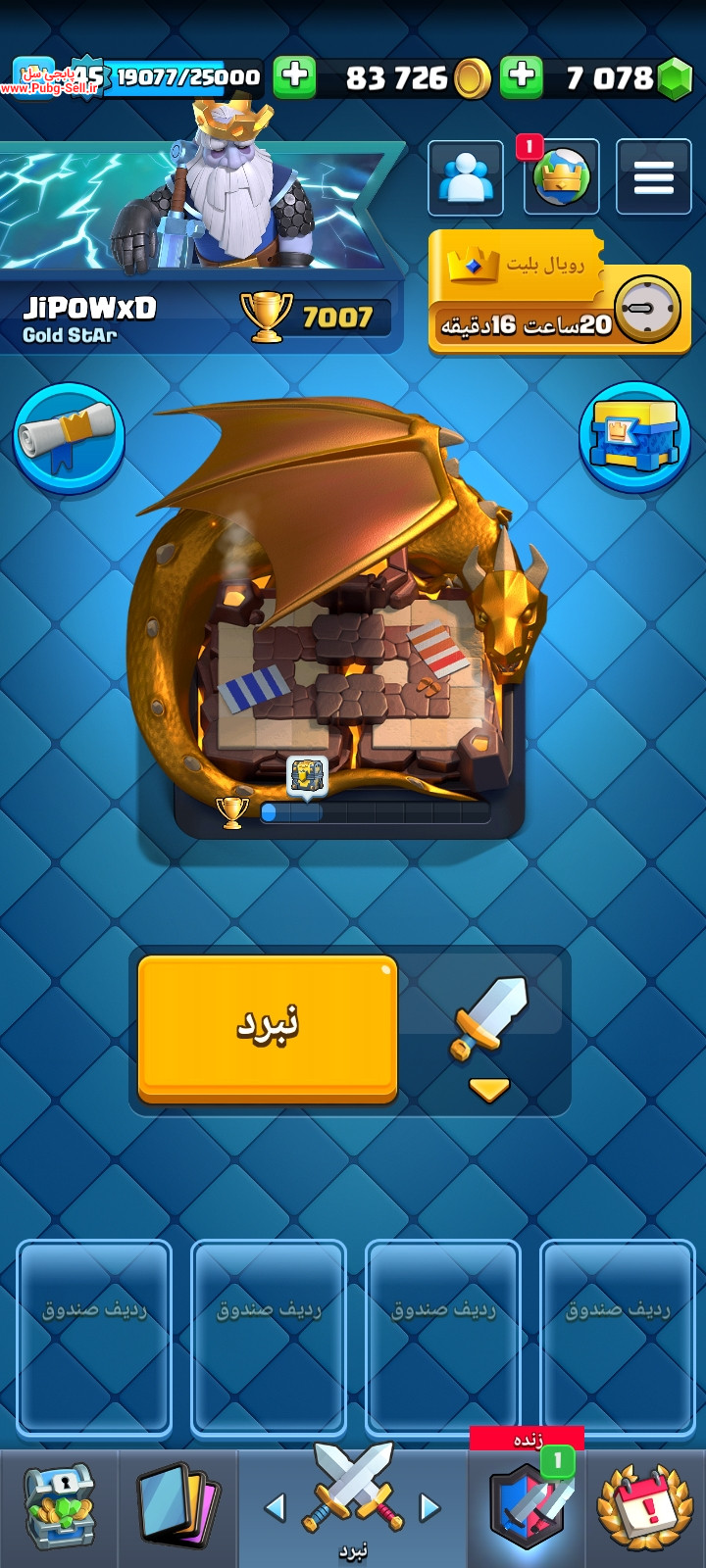706x1568 pixels.
Task: Open the events calendar tab
Action: [x=646, y=1509]
